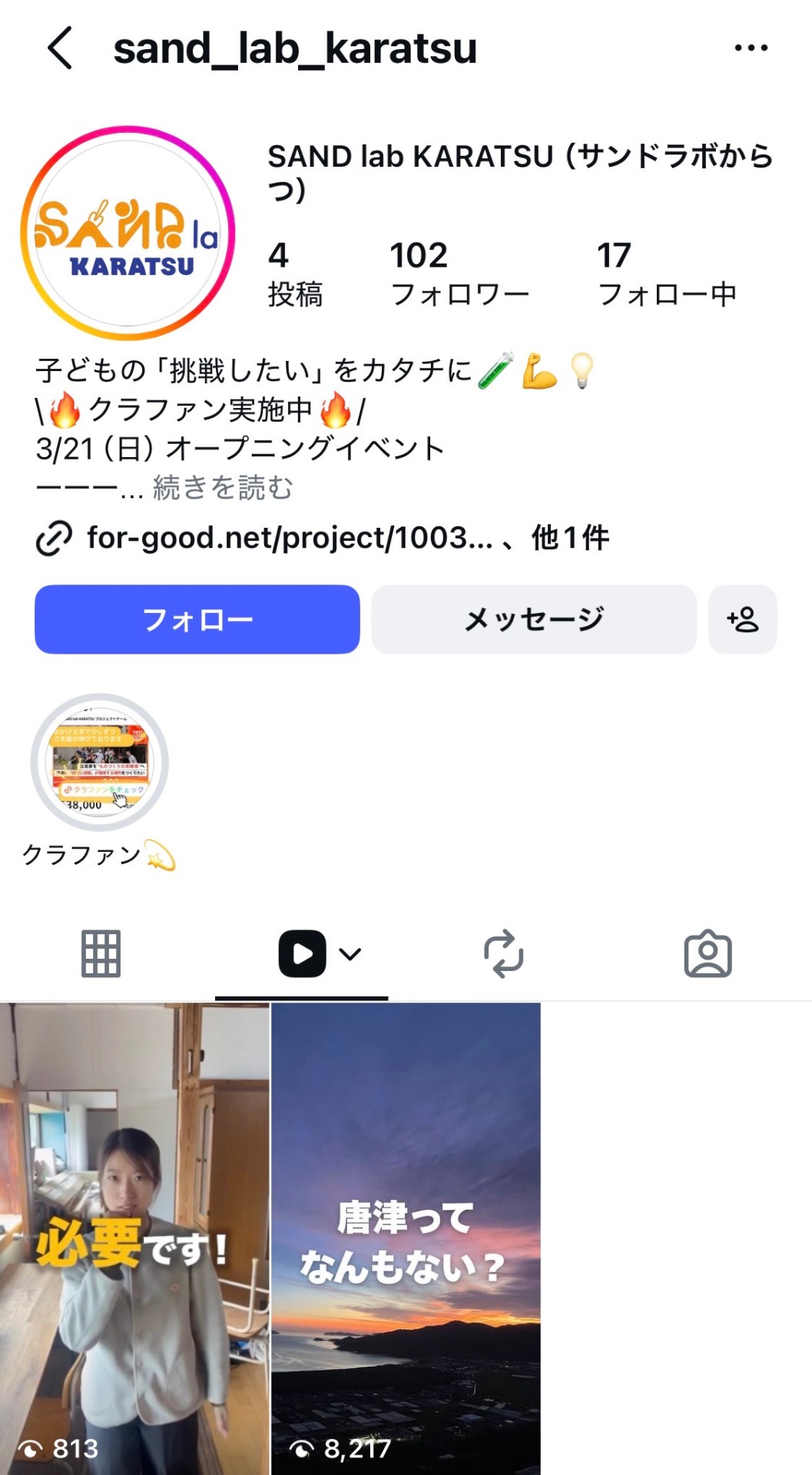View the profile picture story
Viewport: 812px width, 1475px height.
[128, 234]
